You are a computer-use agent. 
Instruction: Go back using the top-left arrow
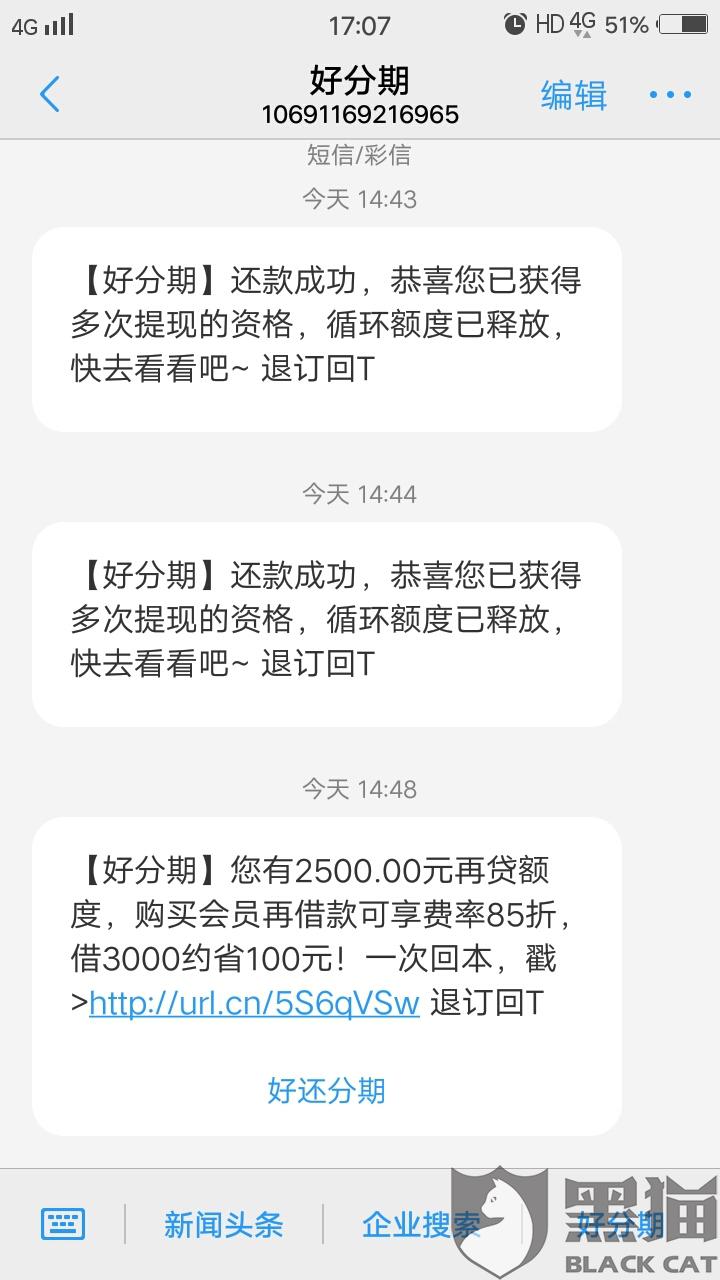point(50,94)
